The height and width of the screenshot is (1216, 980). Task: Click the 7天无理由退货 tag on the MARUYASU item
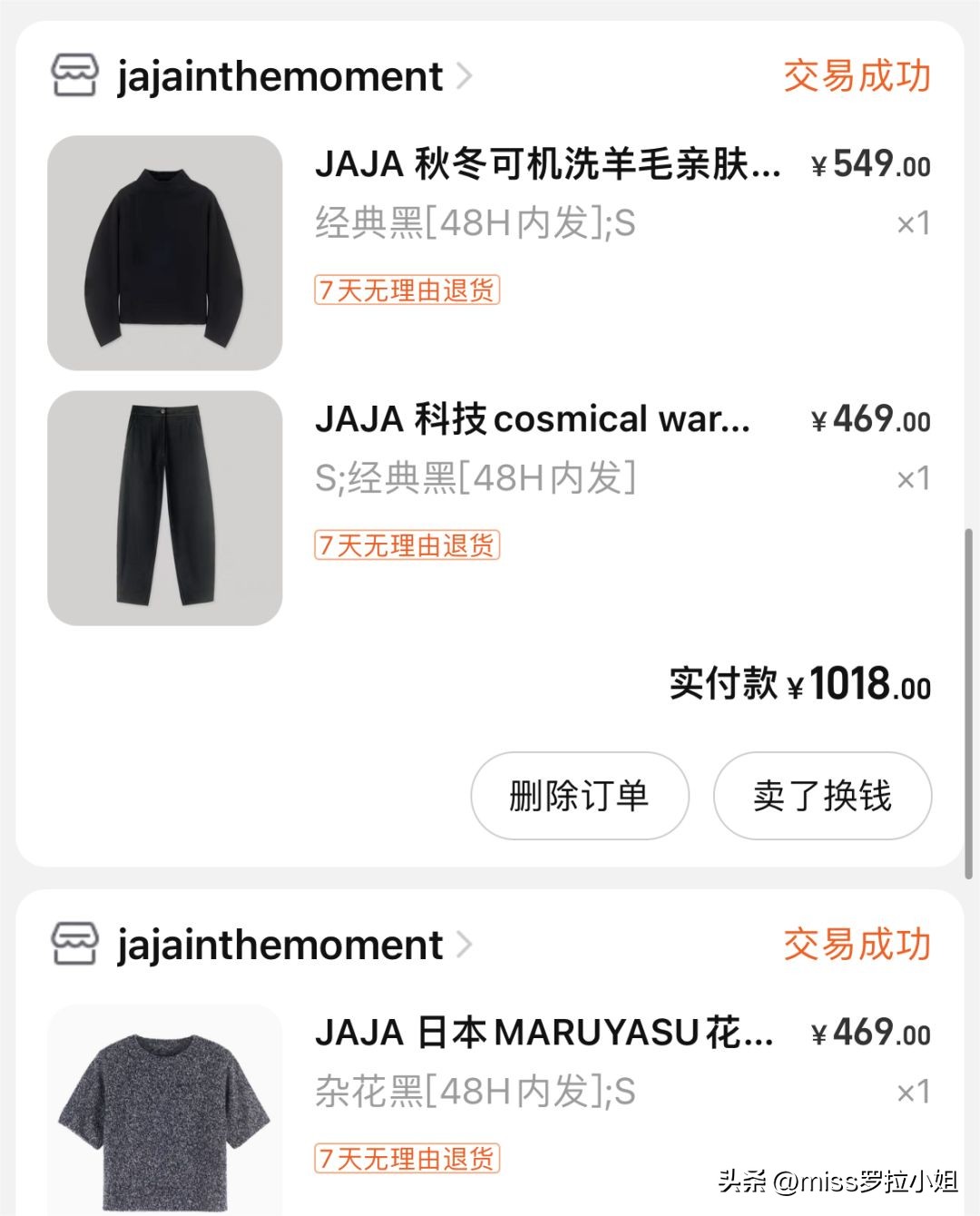point(407,1158)
